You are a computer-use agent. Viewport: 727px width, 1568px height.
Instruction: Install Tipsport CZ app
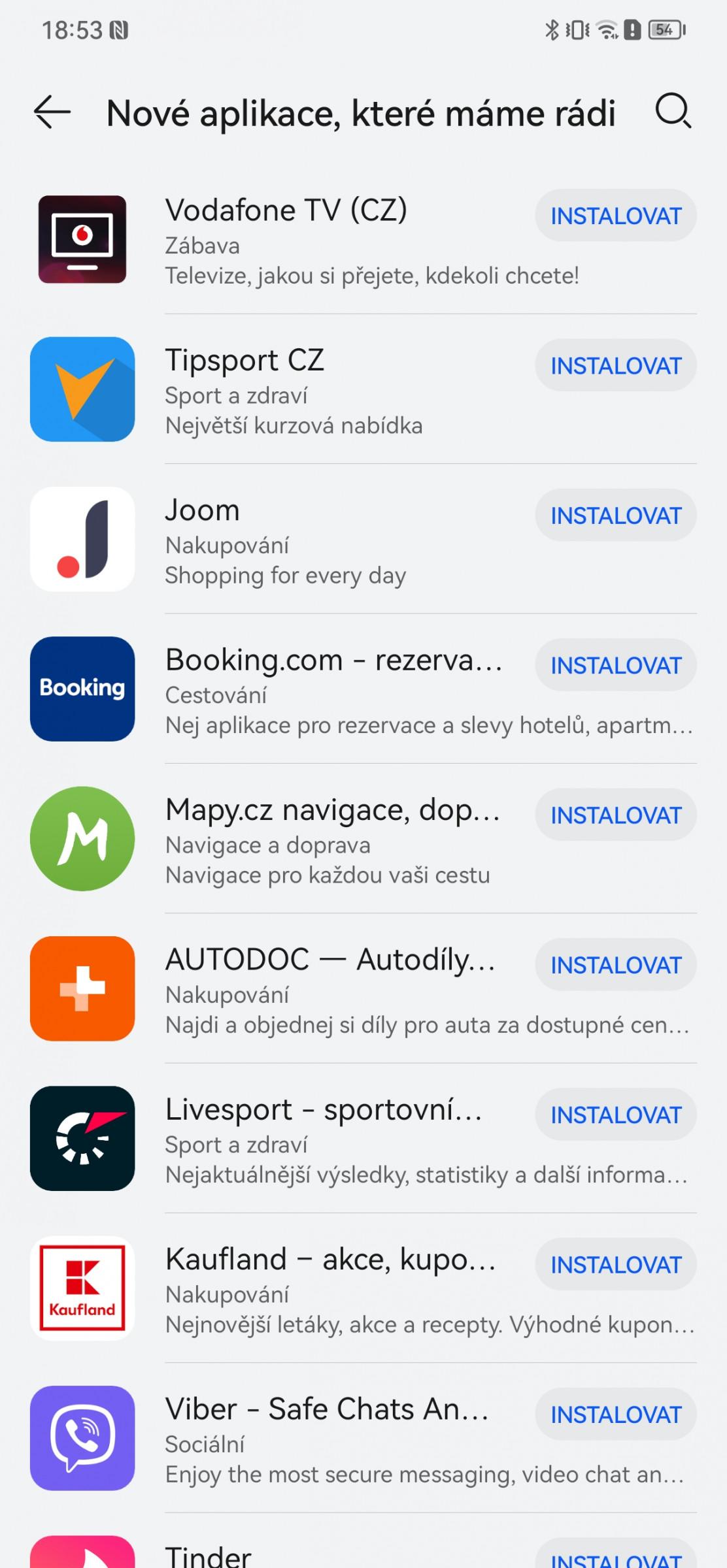pos(616,365)
